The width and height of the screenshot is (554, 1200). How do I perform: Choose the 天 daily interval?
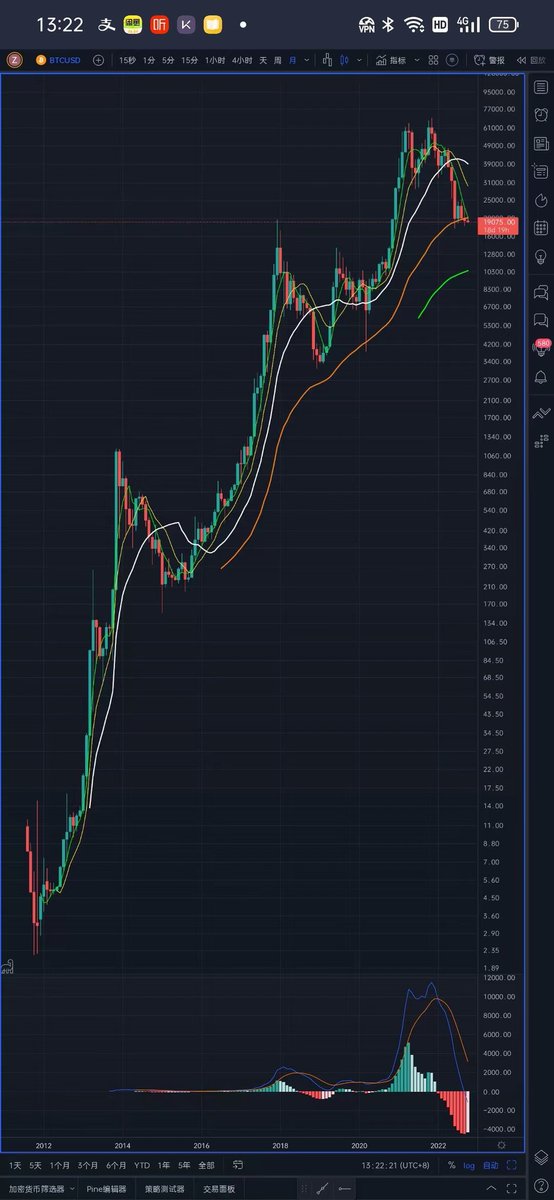pyautogui.click(x=263, y=60)
